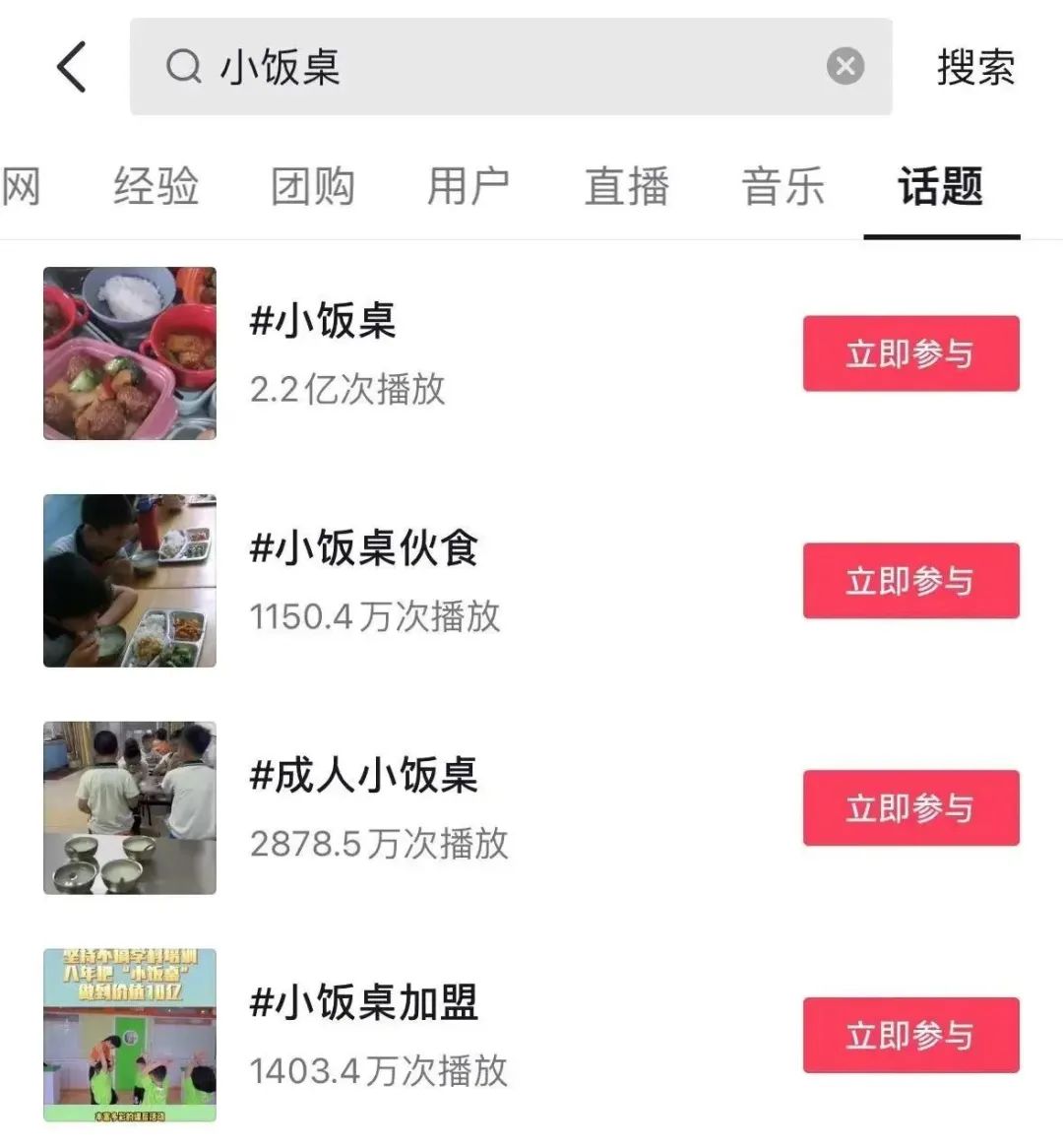
Task: Open the 用户 tab
Action: click(469, 186)
